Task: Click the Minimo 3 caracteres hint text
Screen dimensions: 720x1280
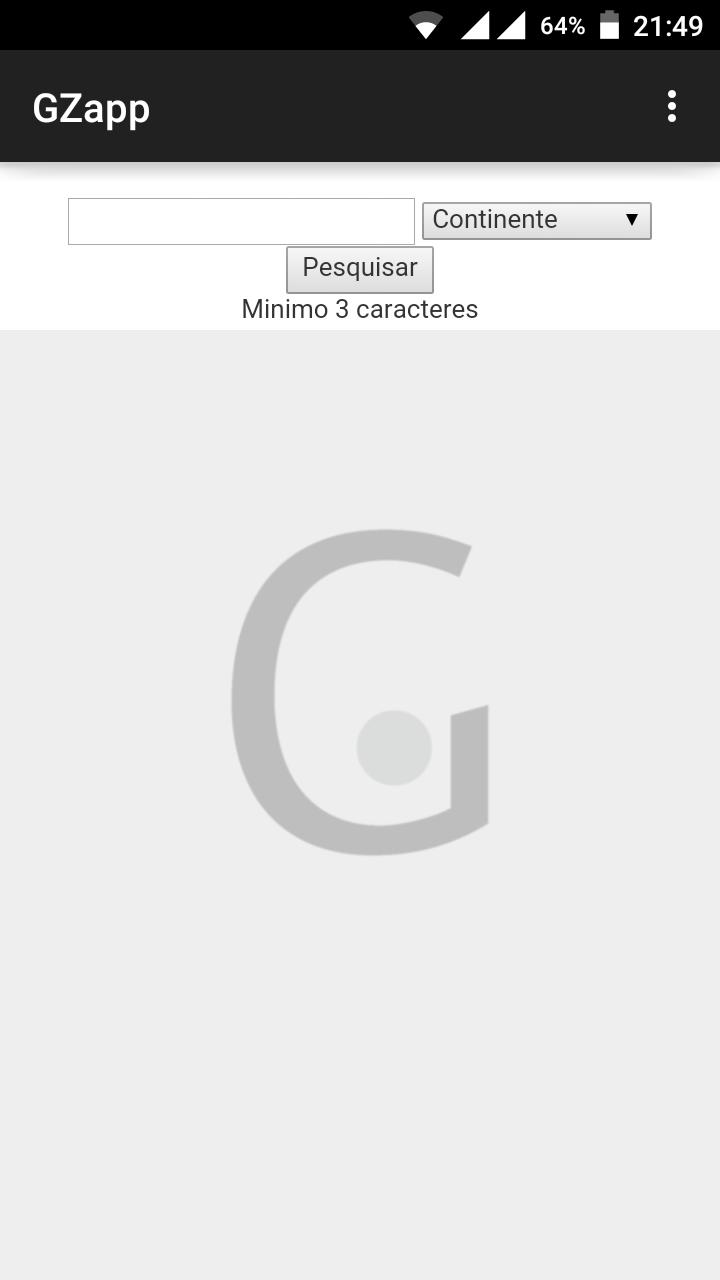Action: coord(359,309)
